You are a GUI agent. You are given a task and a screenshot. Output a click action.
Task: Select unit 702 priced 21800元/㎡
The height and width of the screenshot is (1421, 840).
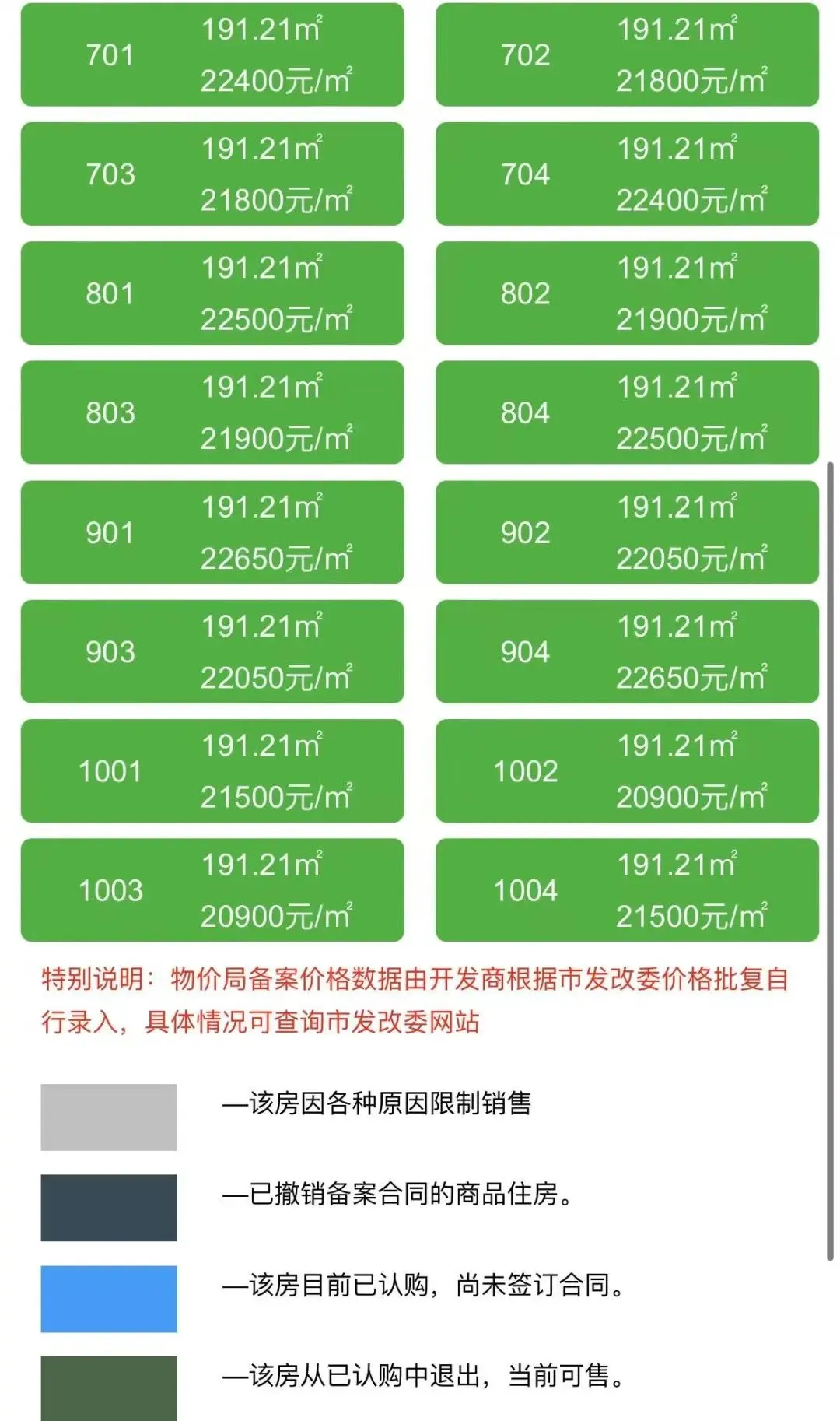(627, 54)
